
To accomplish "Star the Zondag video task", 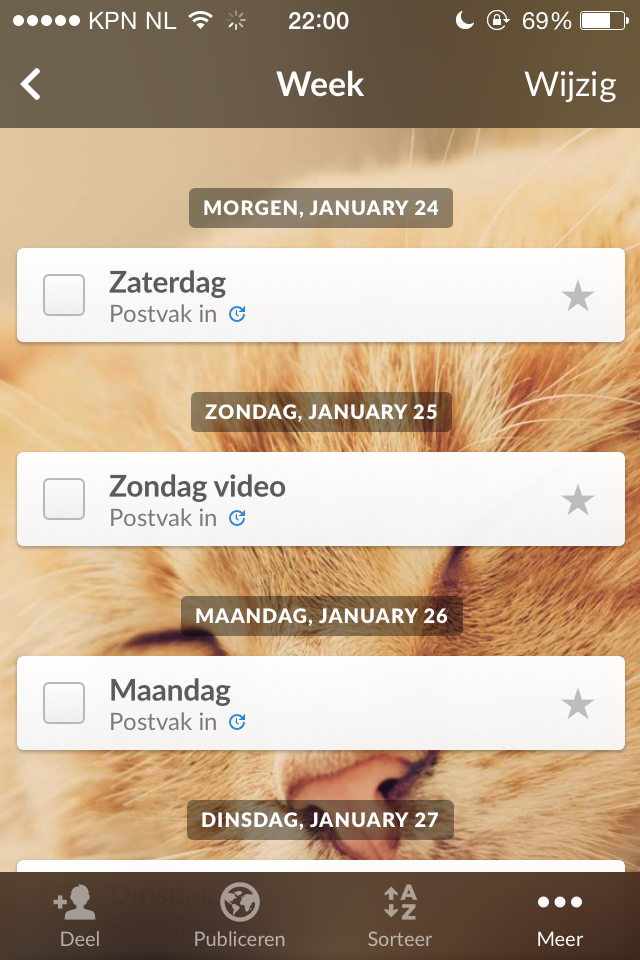I will point(577,499).
